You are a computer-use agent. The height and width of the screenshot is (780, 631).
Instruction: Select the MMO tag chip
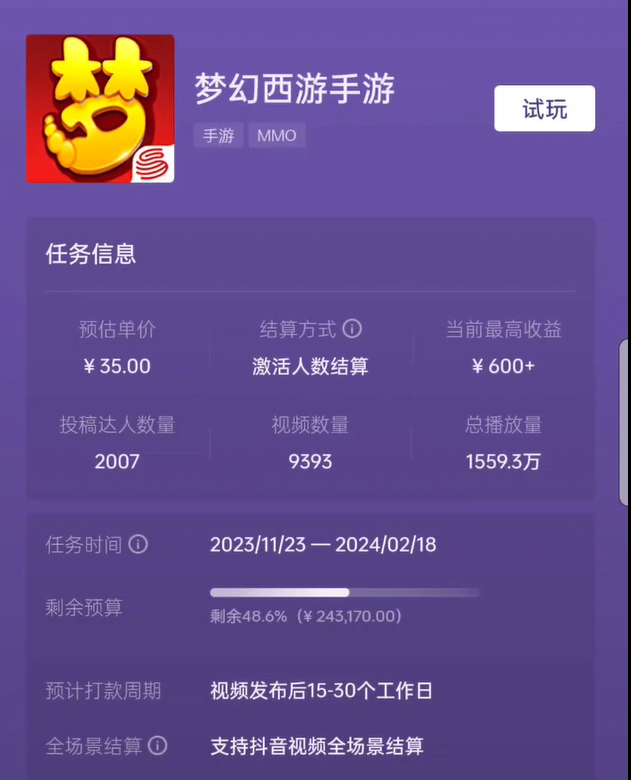277,135
